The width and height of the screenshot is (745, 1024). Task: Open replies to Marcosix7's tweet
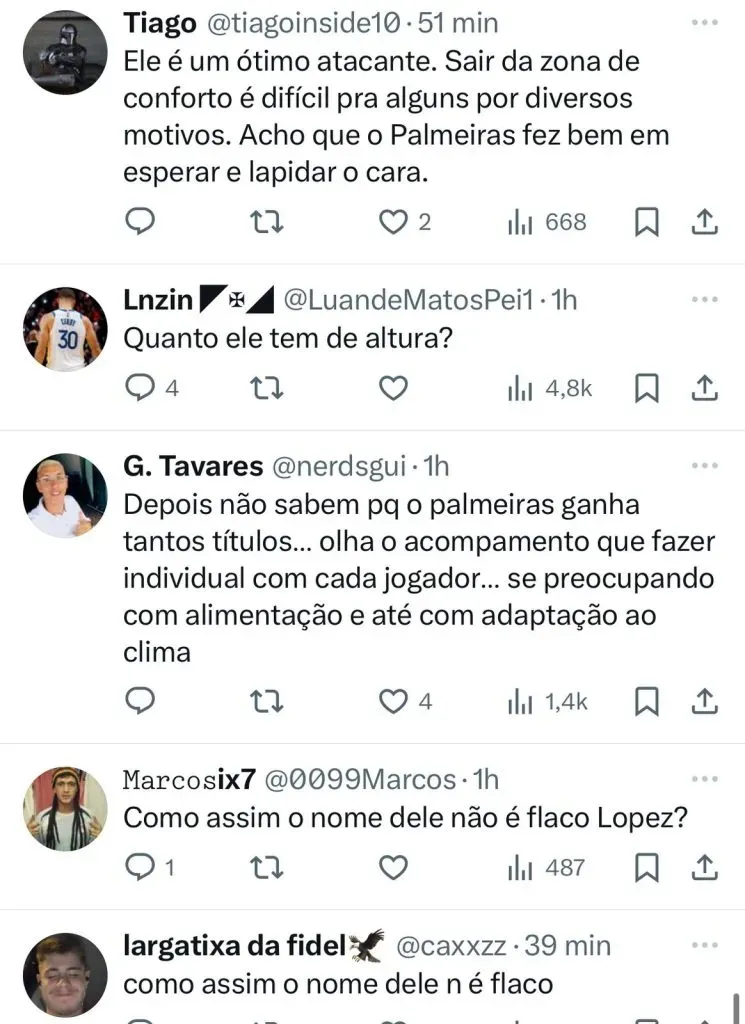pyautogui.click(x=140, y=866)
